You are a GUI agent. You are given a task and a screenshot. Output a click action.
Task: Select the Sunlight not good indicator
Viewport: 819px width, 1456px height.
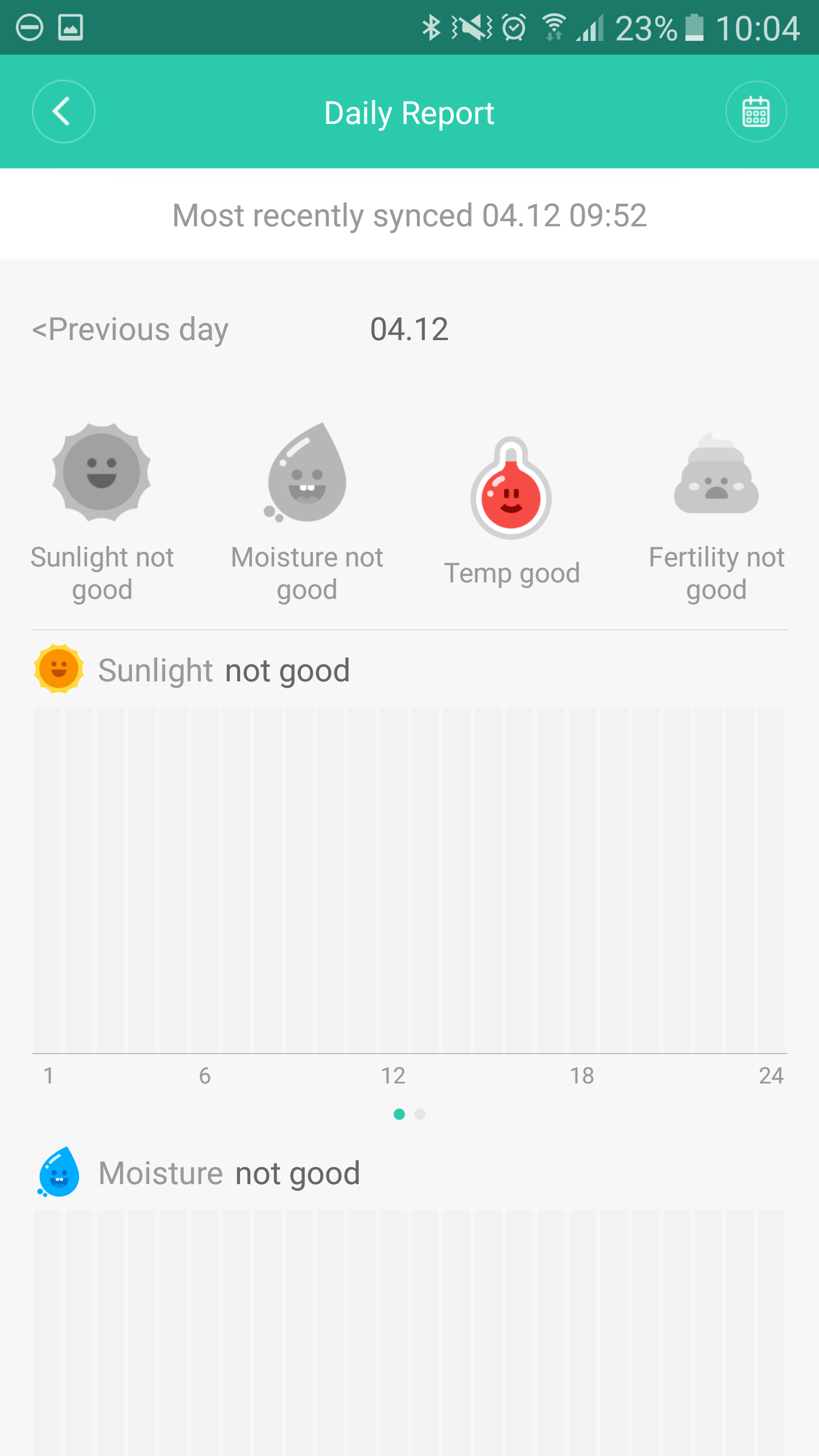102,512
